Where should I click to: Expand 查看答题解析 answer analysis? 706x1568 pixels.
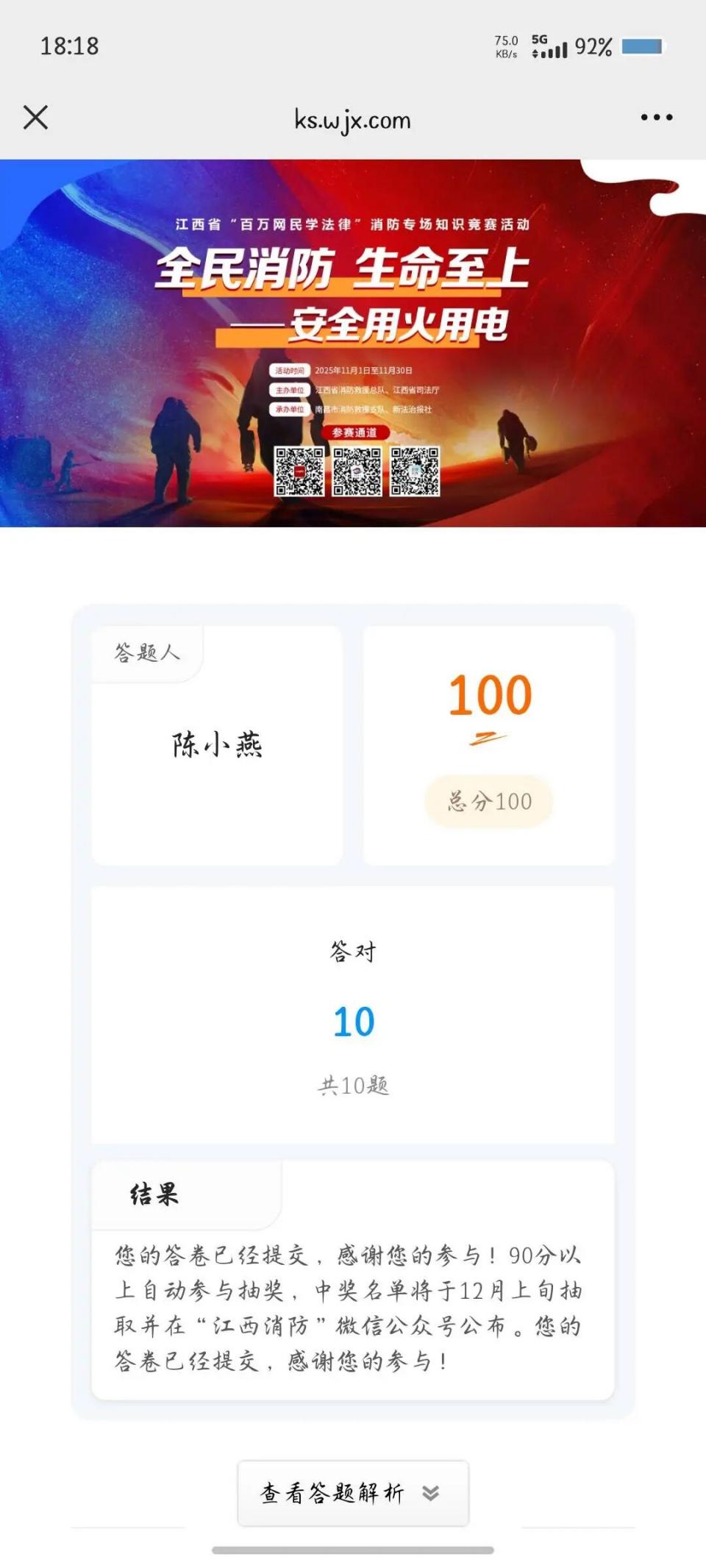coord(352,1493)
